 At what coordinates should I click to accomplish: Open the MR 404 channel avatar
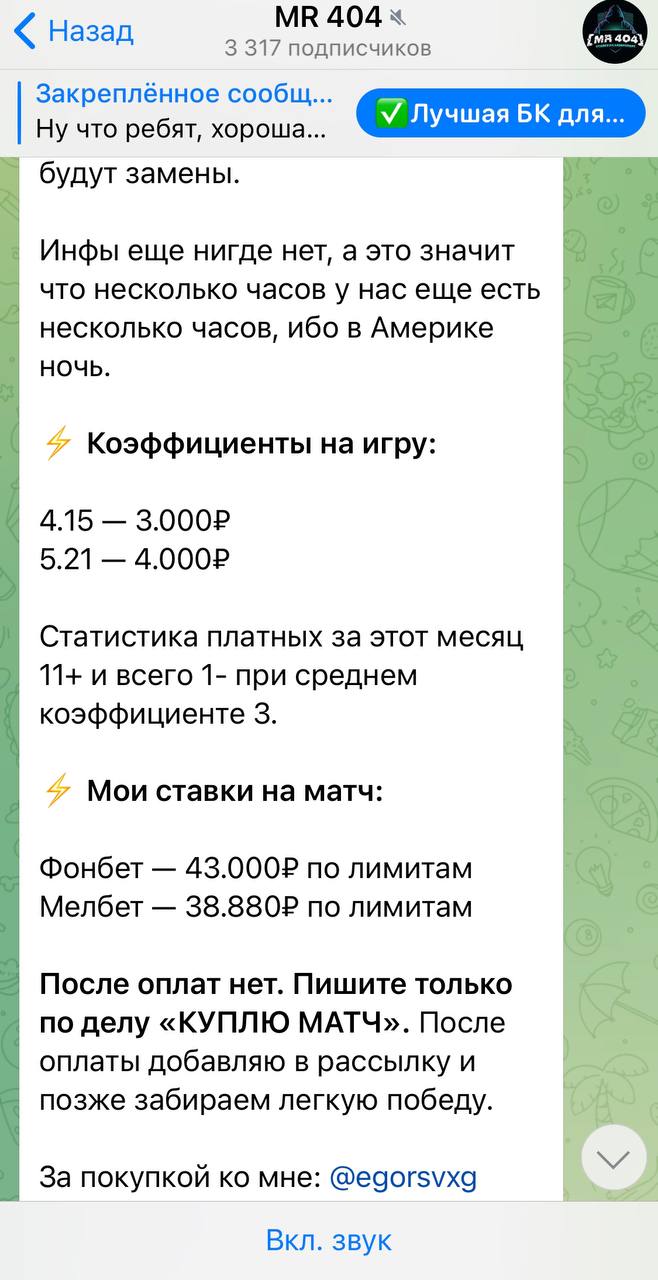(x=614, y=34)
